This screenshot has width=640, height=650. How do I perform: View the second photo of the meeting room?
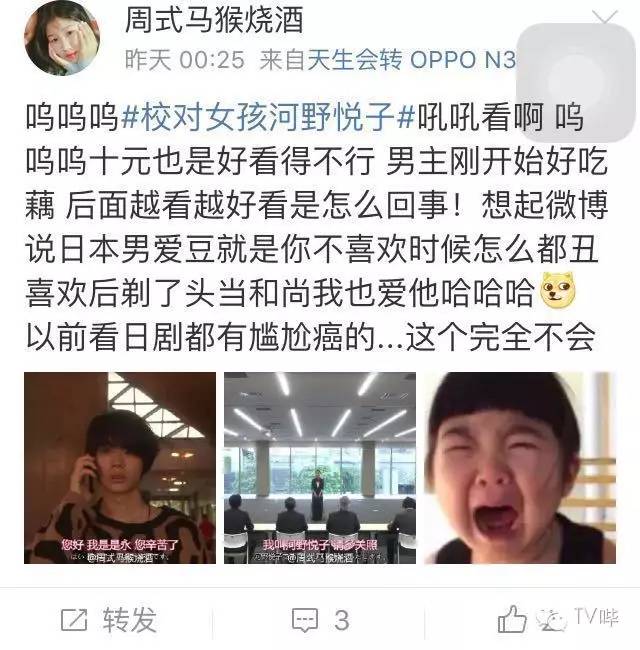click(319, 467)
